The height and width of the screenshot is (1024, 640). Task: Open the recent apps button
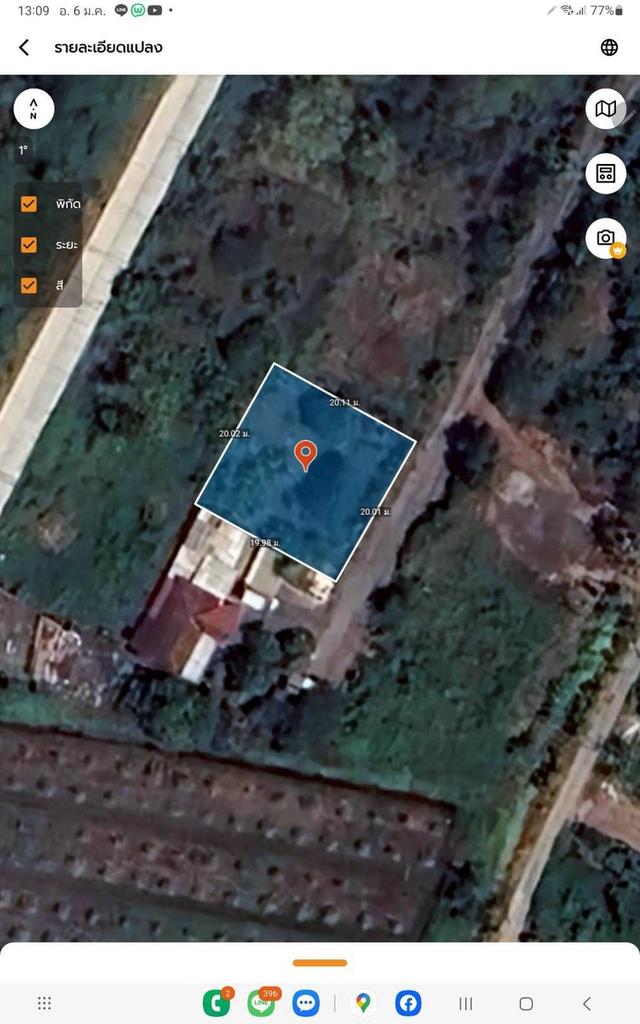pyautogui.click(x=465, y=1003)
